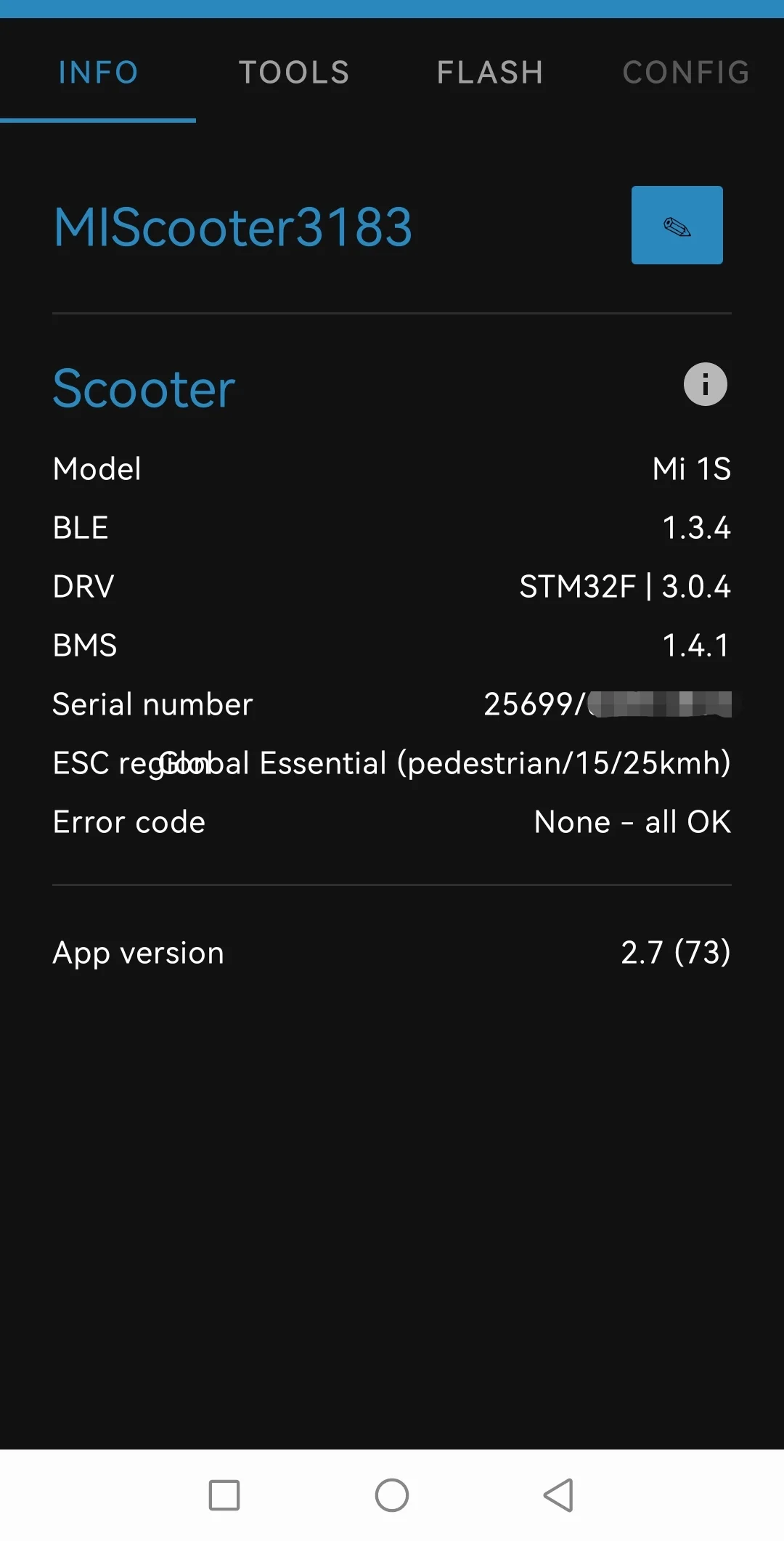The height and width of the screenshot is (1541, 784).
Task: Tap the recent apps square button
Action: [225, 1496]
